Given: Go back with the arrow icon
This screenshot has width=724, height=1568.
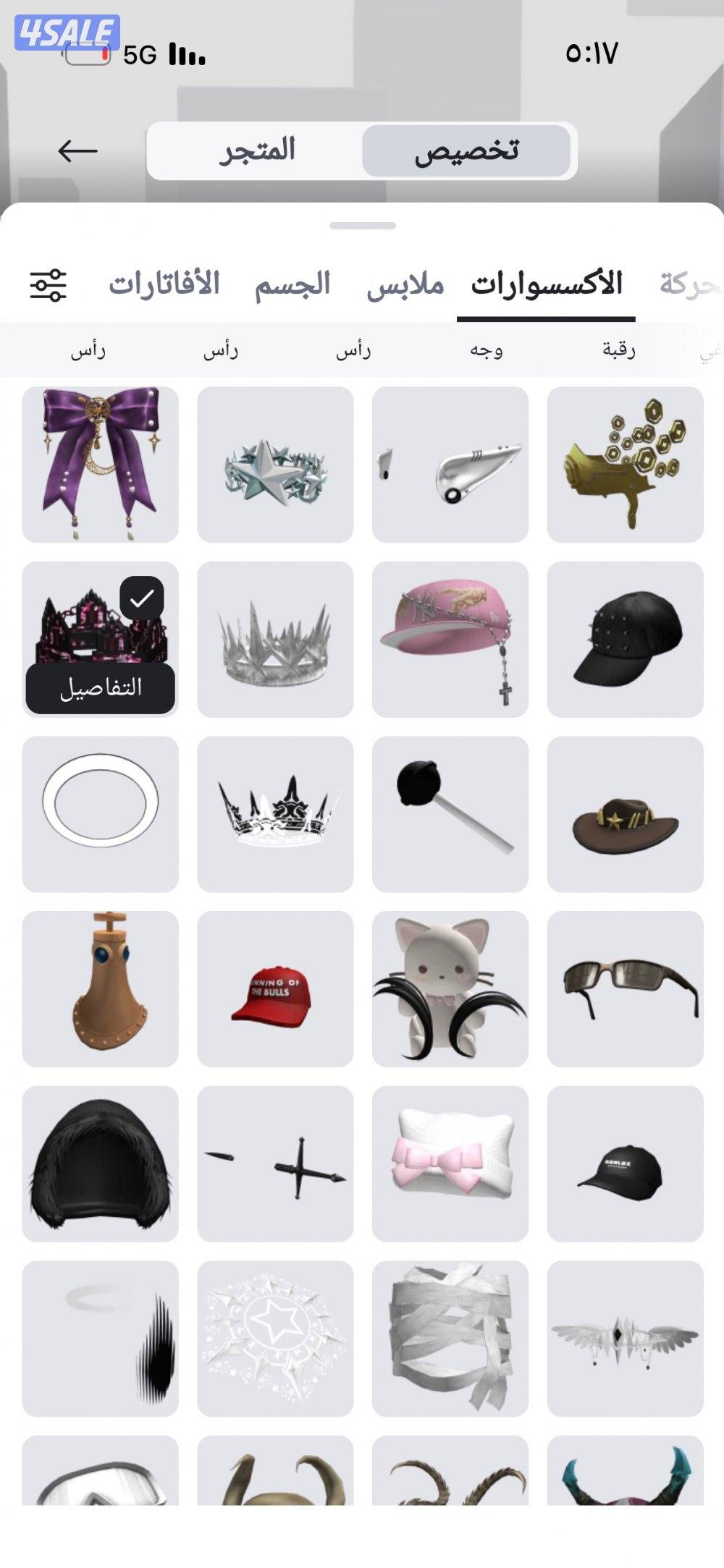Looking at the screenshot, I should pos(77,151).
